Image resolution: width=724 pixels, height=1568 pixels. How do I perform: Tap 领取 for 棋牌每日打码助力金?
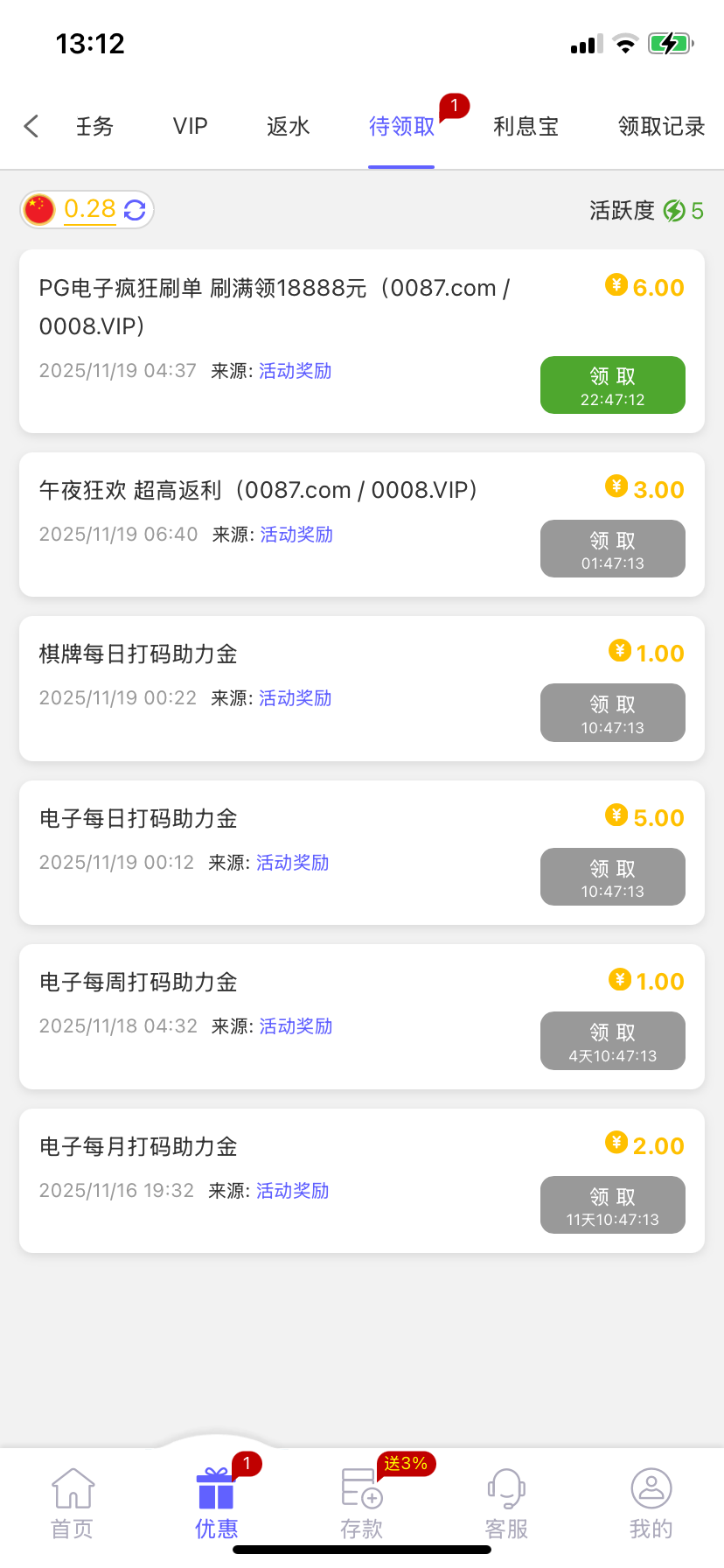[x=612, y=713]
